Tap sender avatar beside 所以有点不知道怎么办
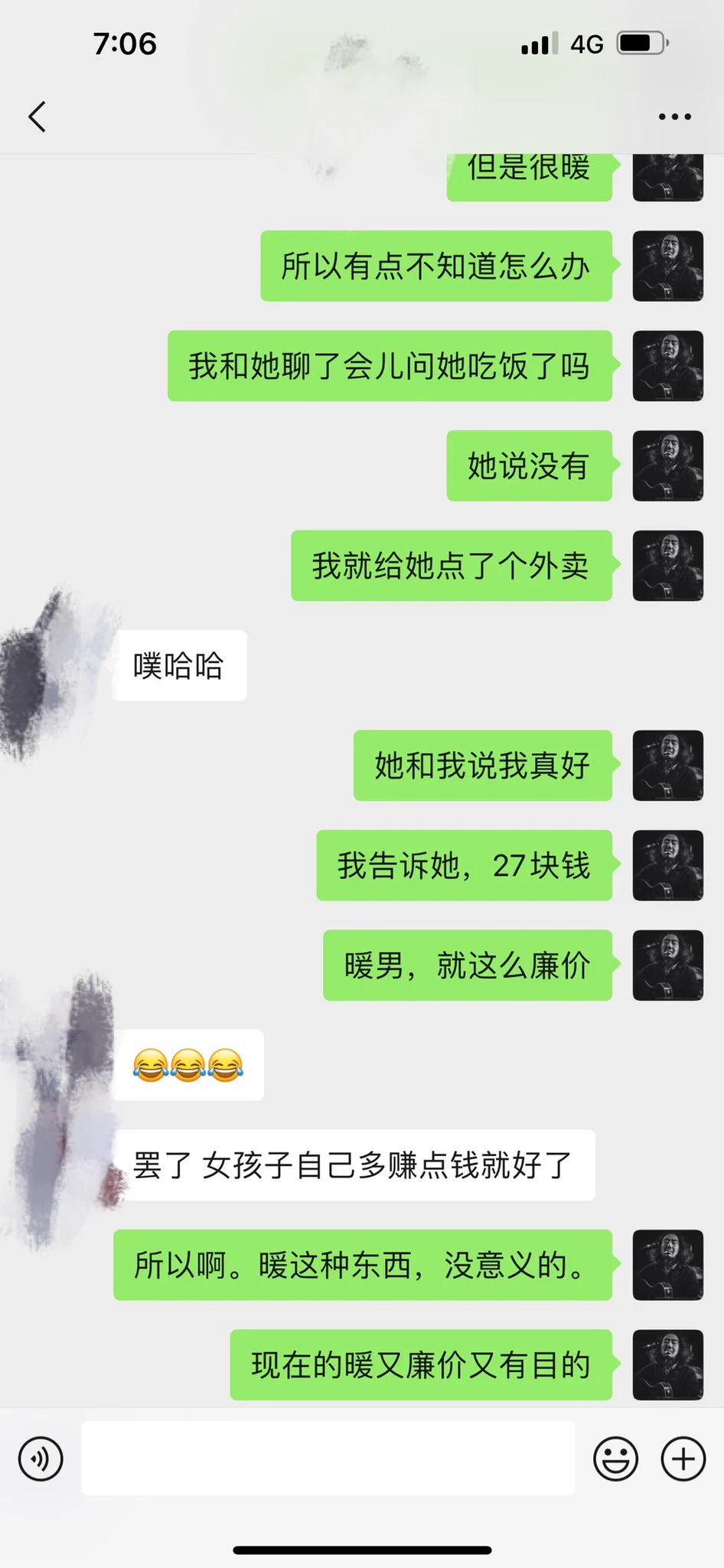Image resolution: width=724 pixels, height=1568 pixels. pos(667,266)
